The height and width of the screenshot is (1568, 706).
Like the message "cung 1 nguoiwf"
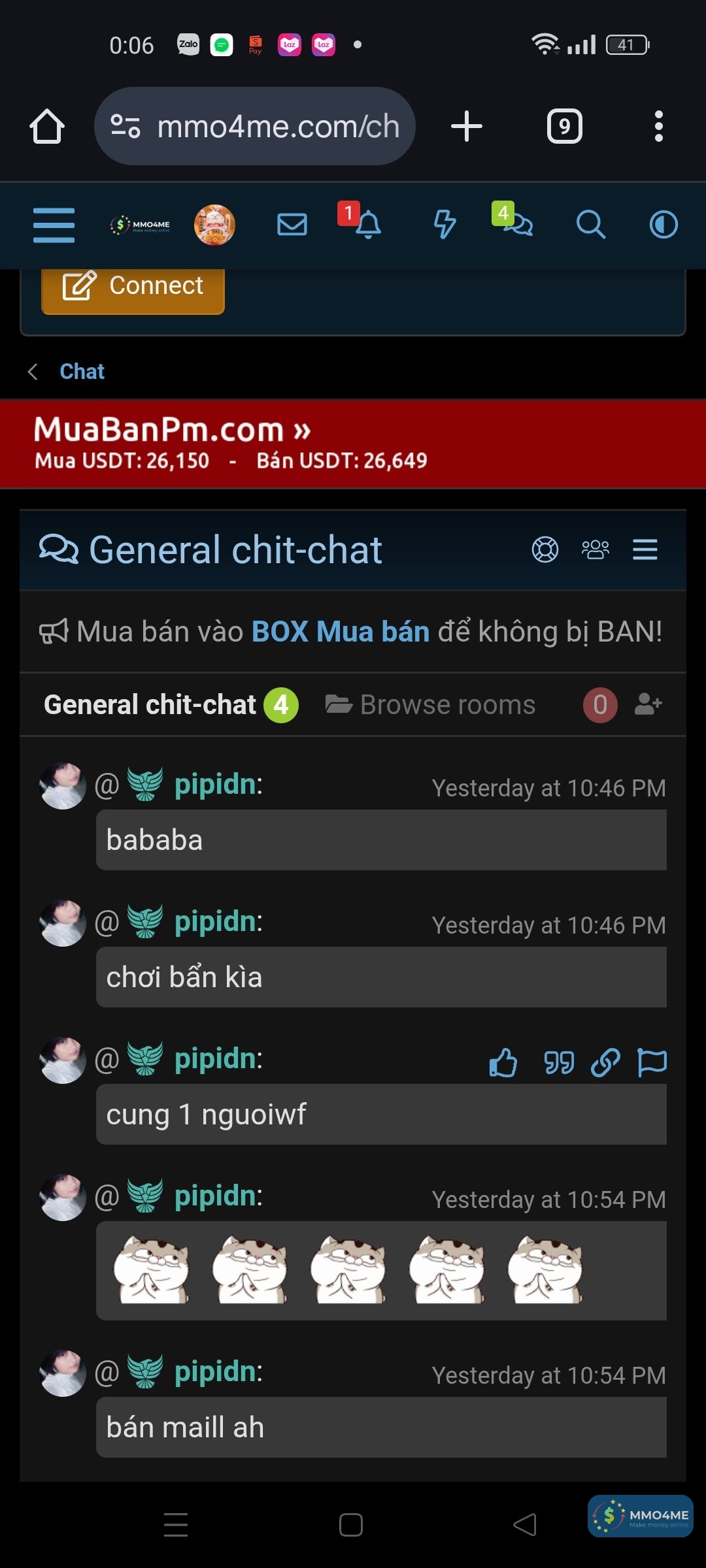(x=503, y=1062)
